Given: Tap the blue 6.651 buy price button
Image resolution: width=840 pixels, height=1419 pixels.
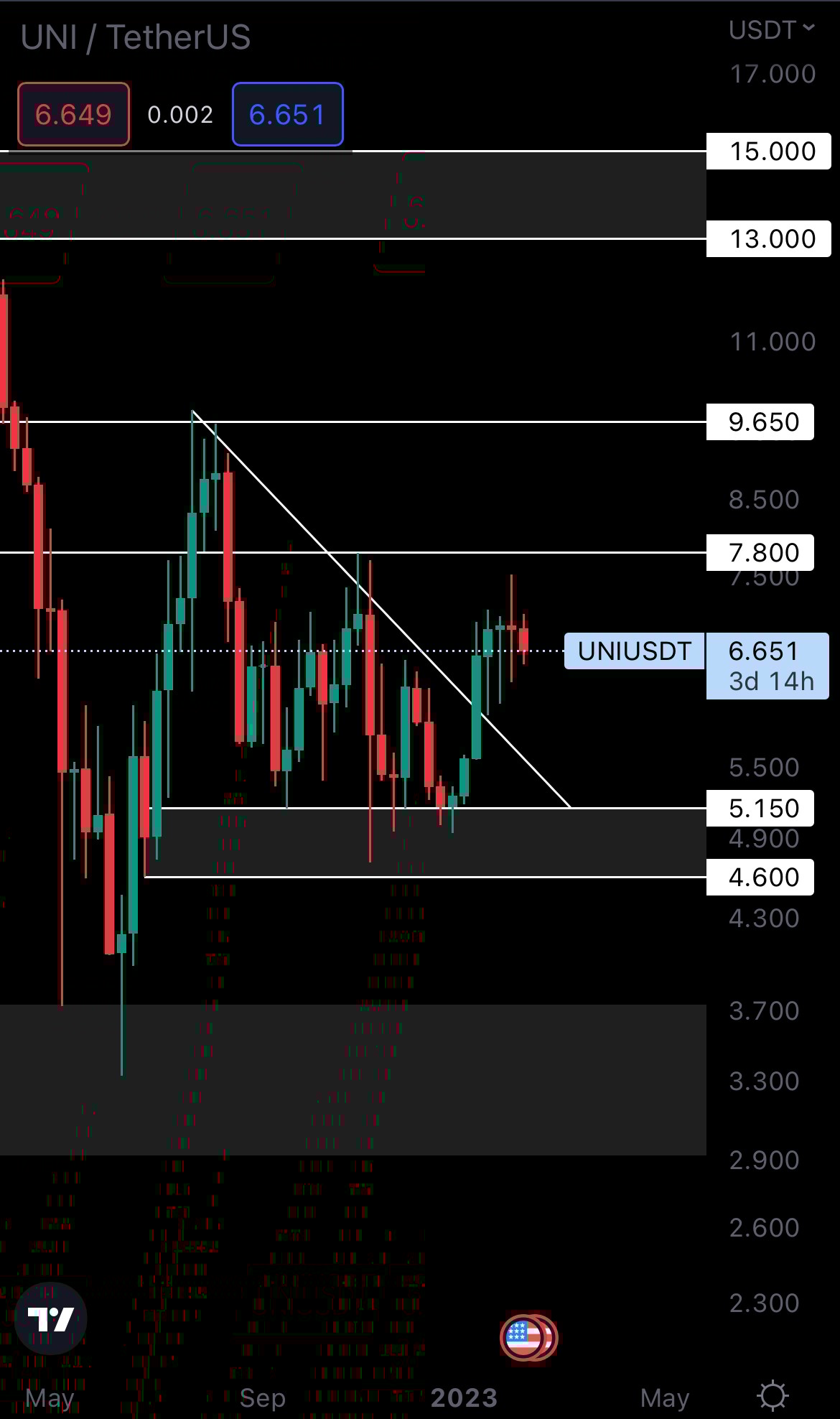Looking at the screenshot, I should click(287, 114).
